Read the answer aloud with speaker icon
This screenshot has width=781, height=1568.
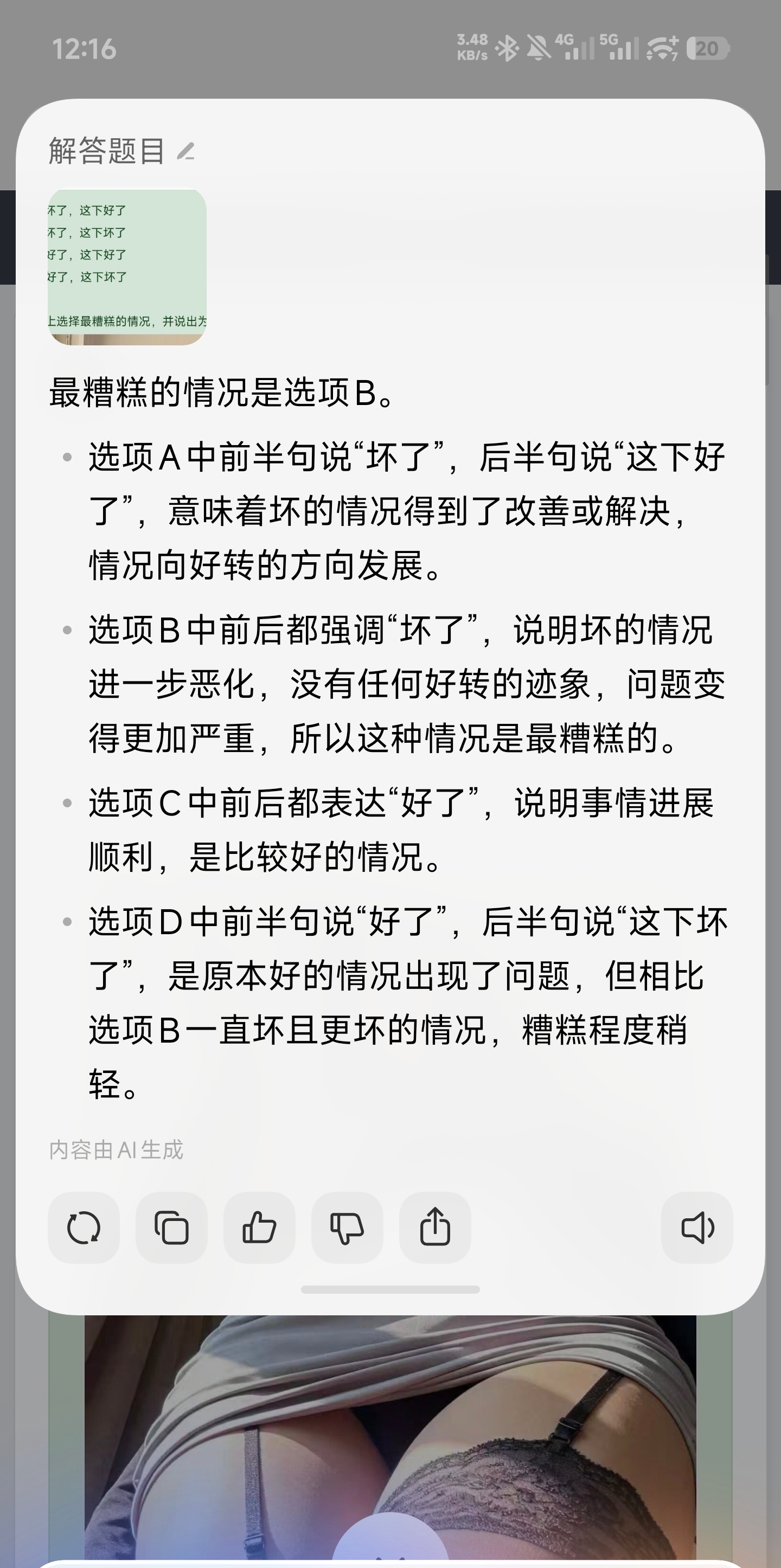tap(697, 1228)
